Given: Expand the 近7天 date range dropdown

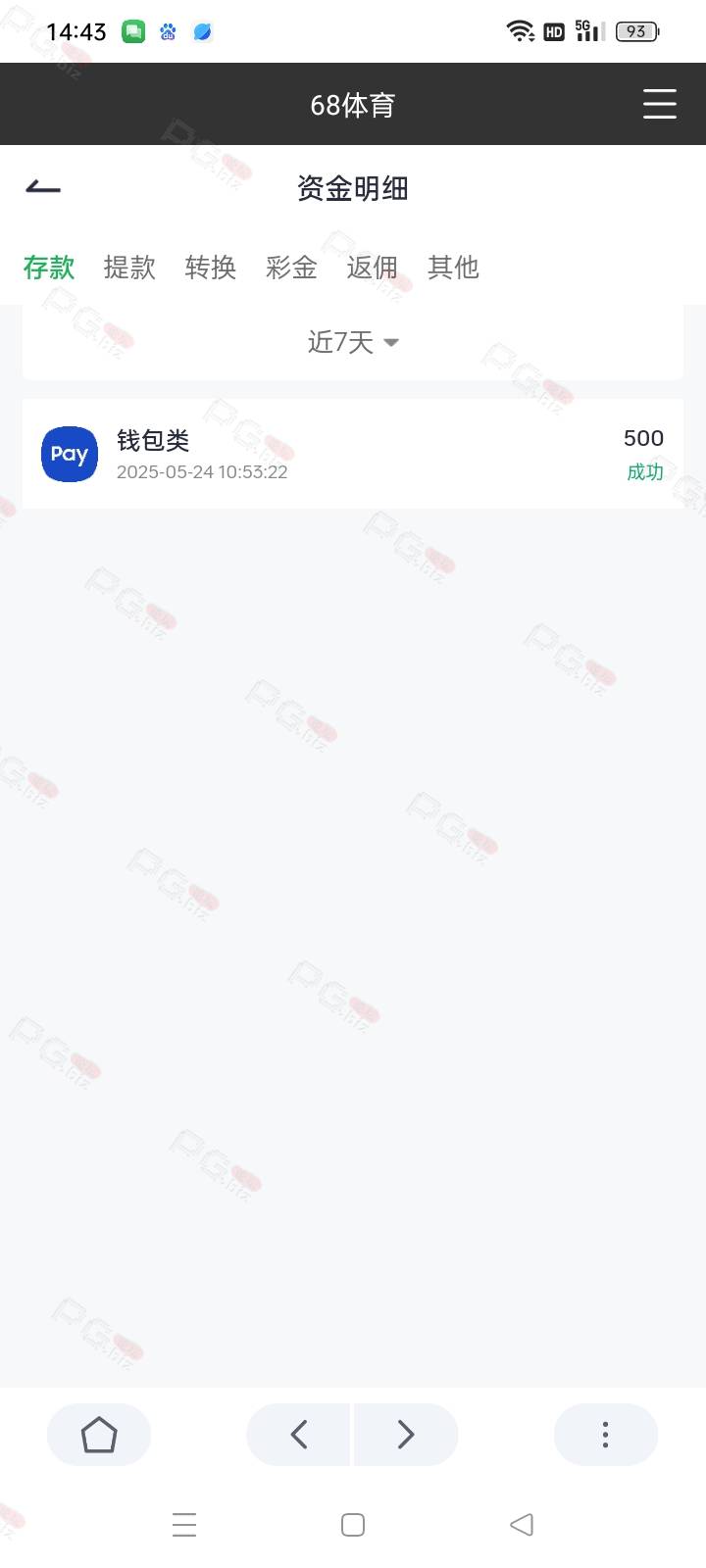Looking at the screenshot, I should coord(353,342).
